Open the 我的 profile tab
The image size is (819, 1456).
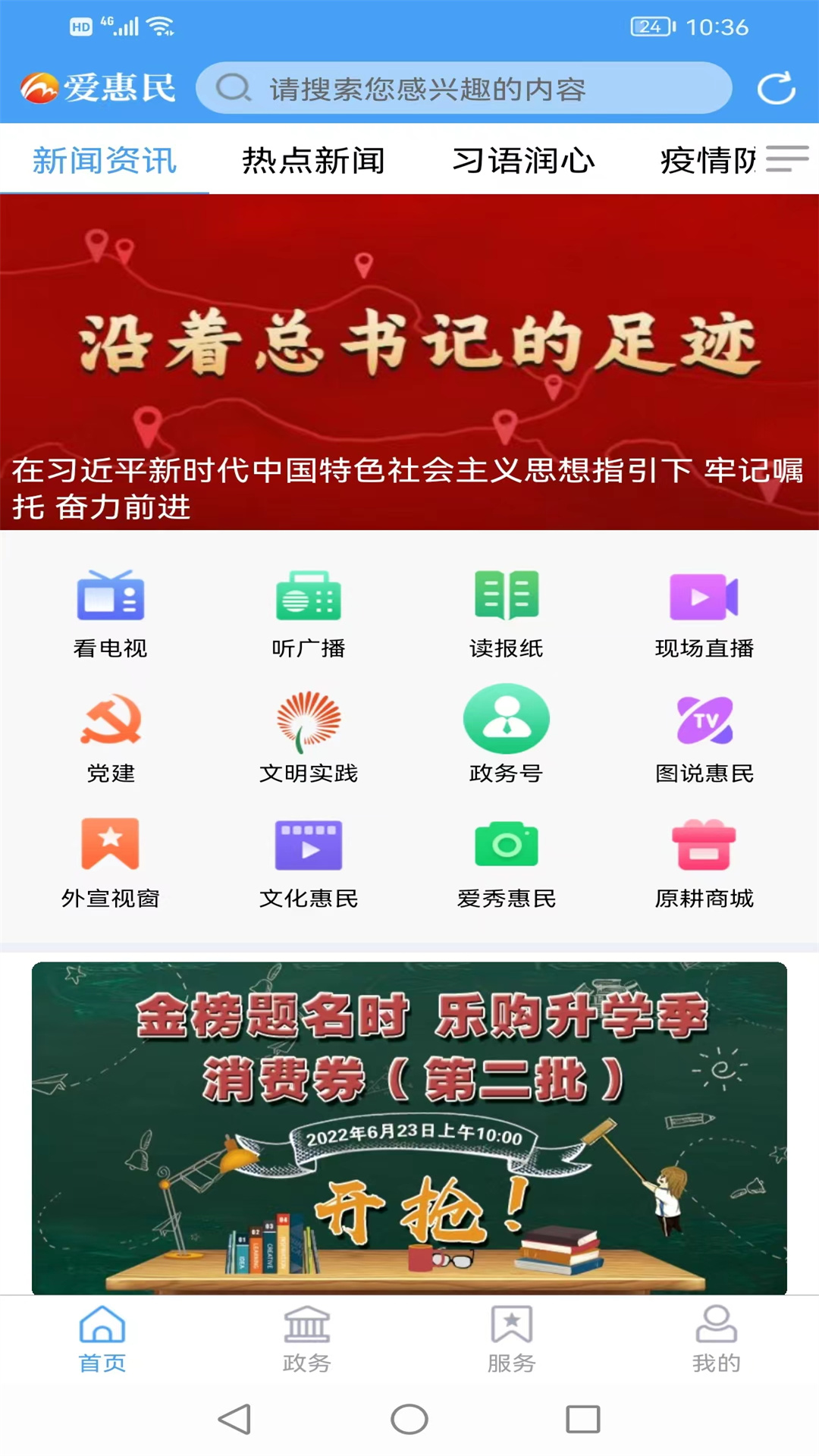[717, 1340]
